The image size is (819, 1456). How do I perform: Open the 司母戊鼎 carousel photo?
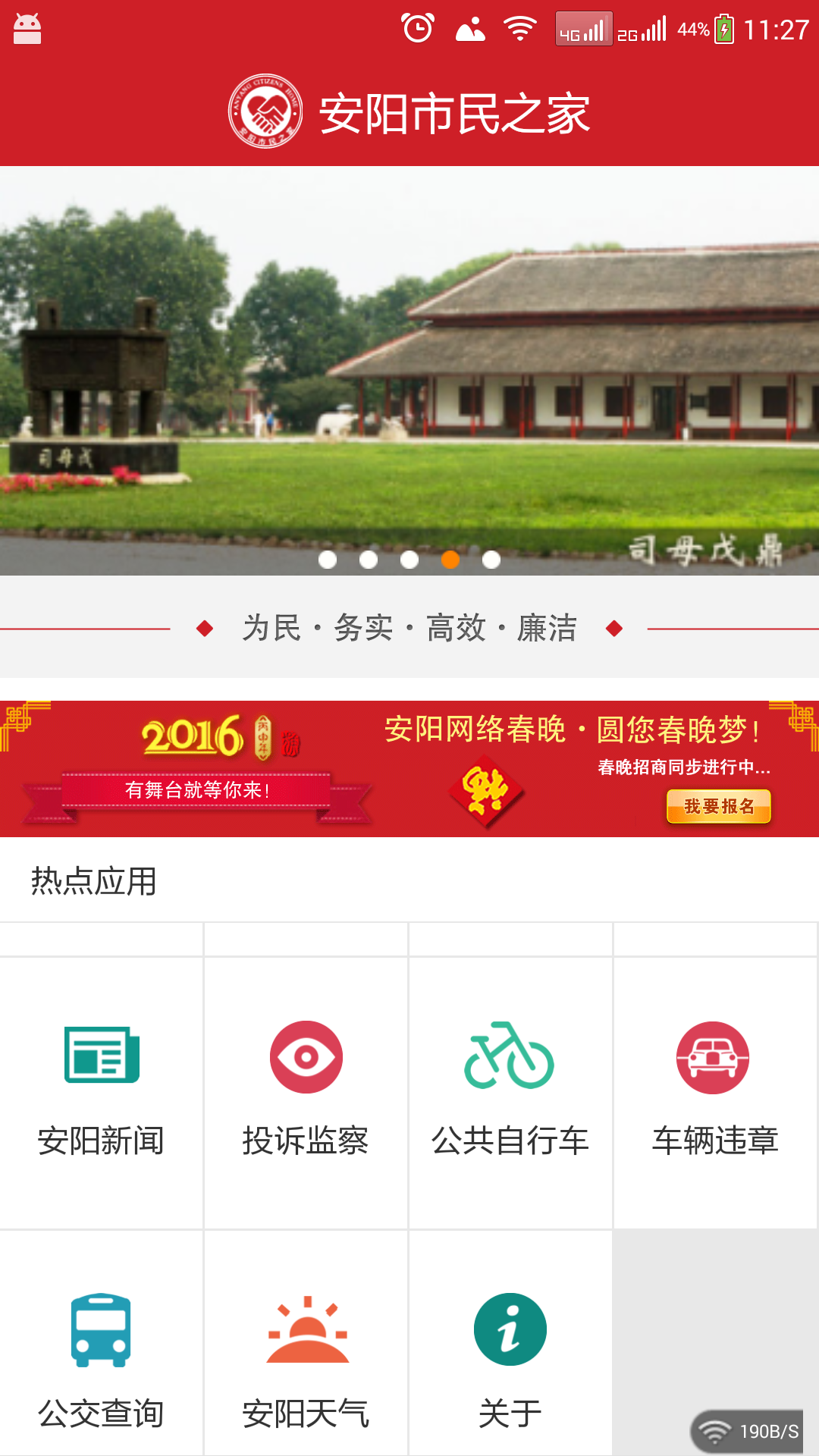pos(409,371)
